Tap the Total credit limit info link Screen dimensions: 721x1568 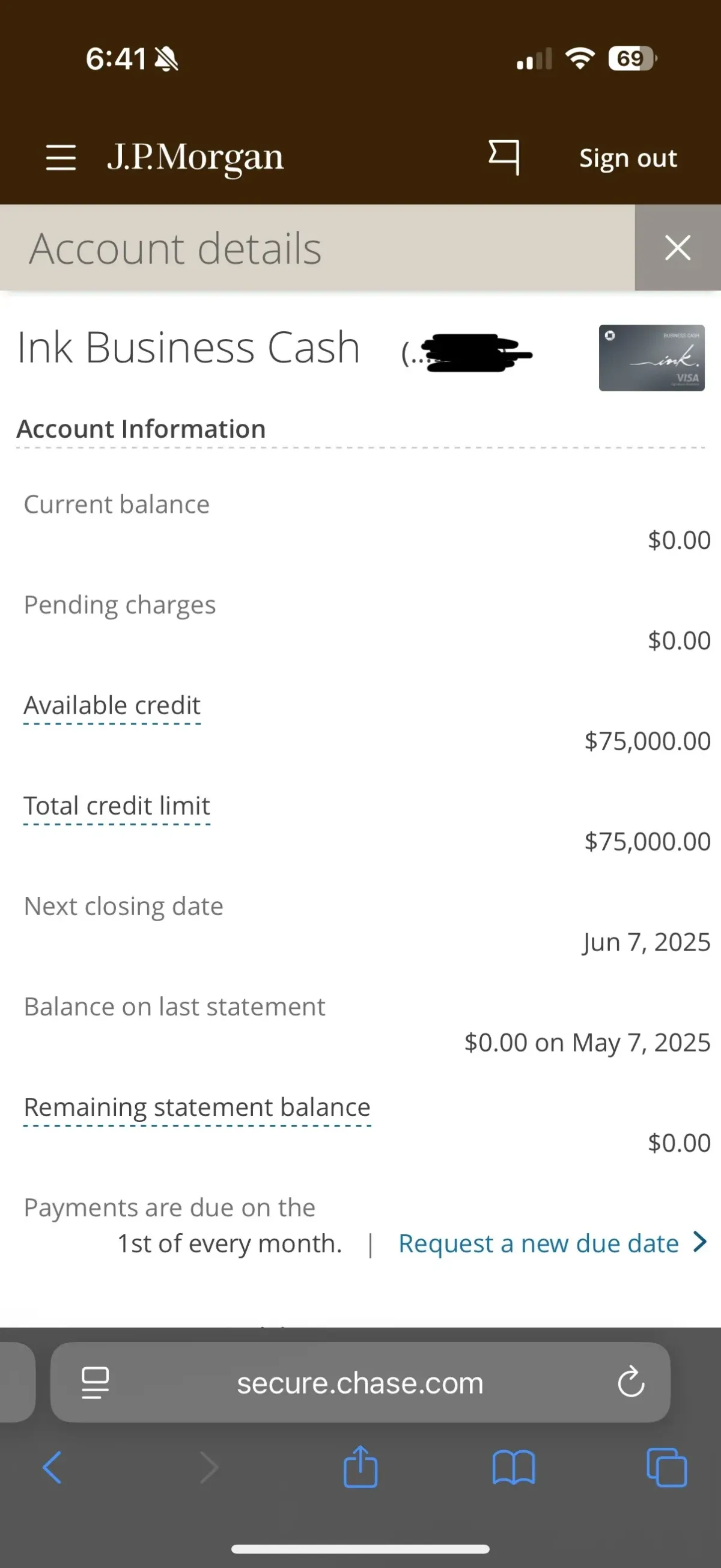pos(117,806)
